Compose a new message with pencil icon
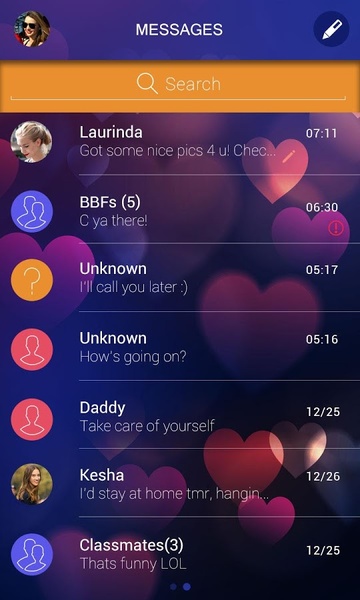 (331, 29)
